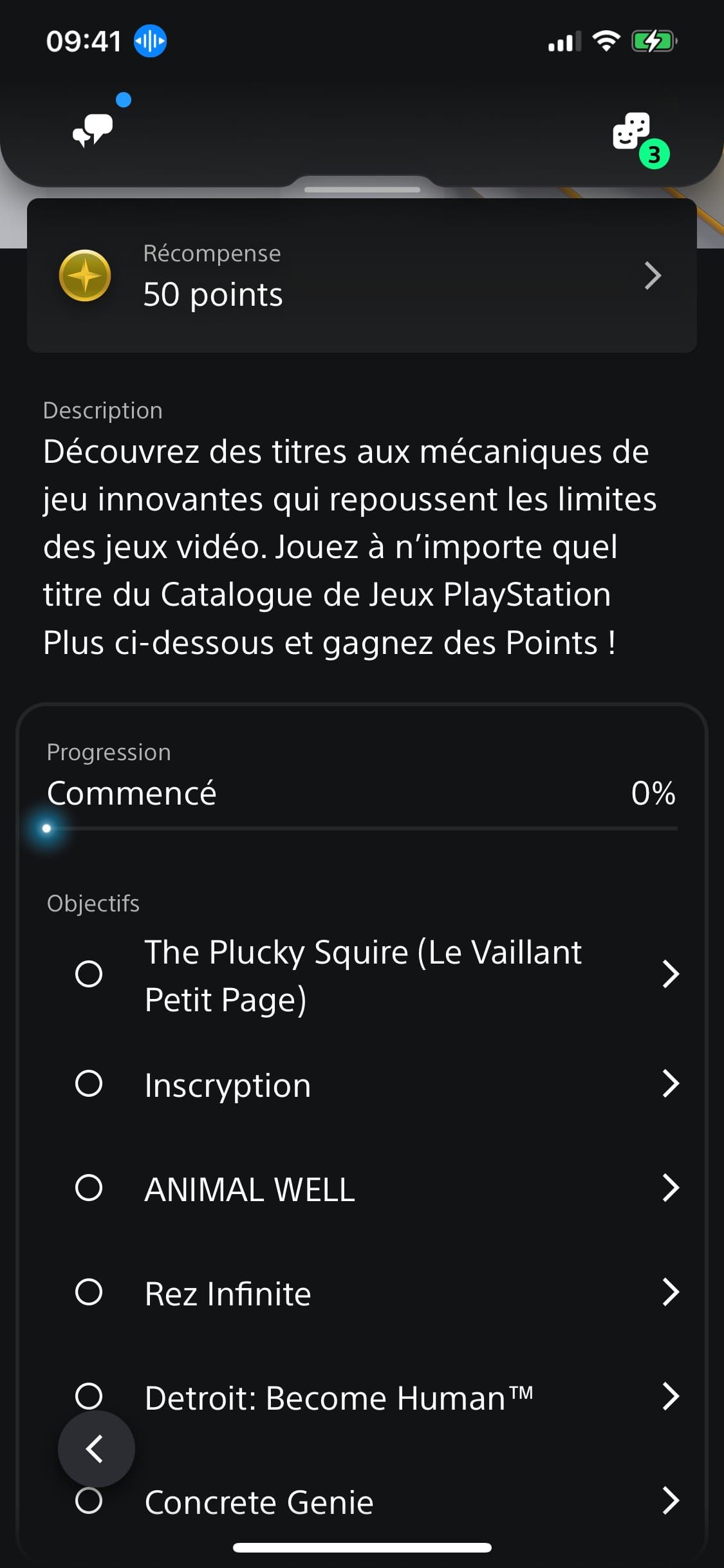Open the messages chat icon
724x1568 pixels.
[93, 129]
